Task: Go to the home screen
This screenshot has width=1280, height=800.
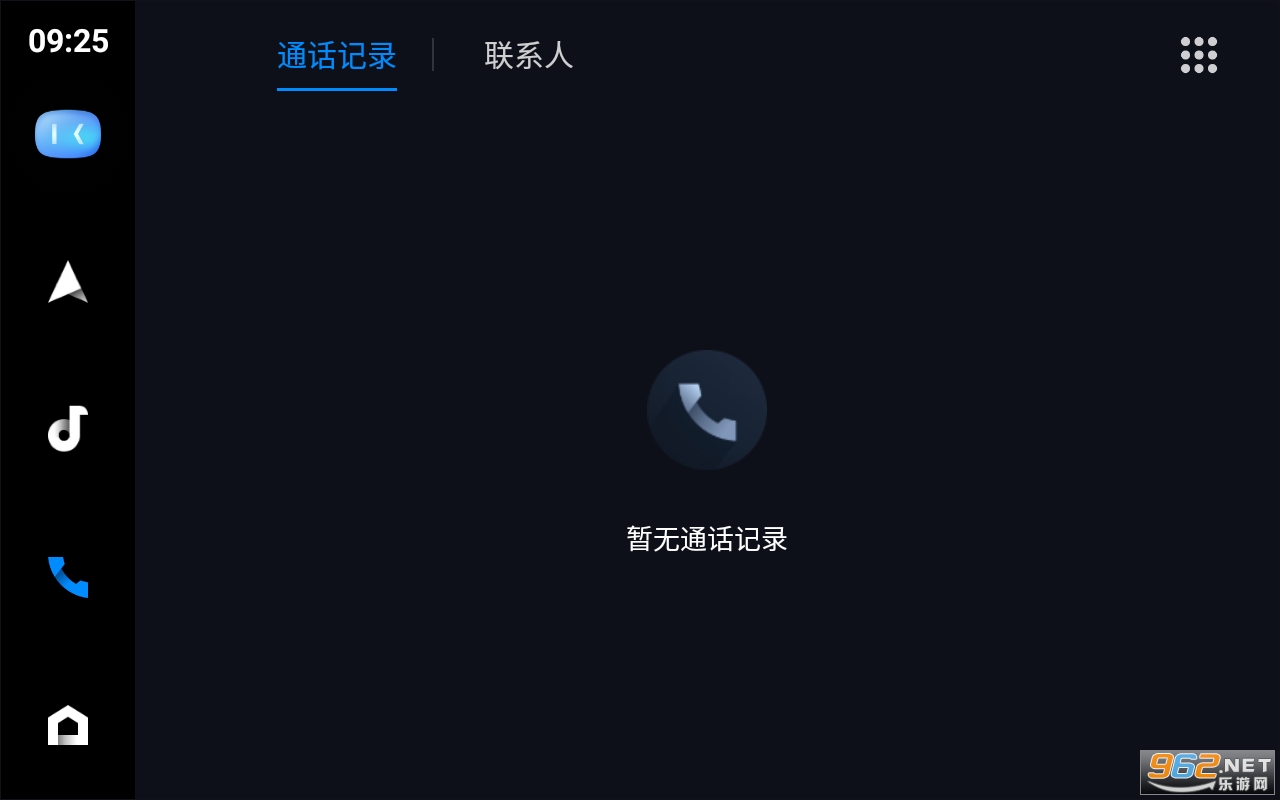Action: pyautogui.click(x=68, y=725)
